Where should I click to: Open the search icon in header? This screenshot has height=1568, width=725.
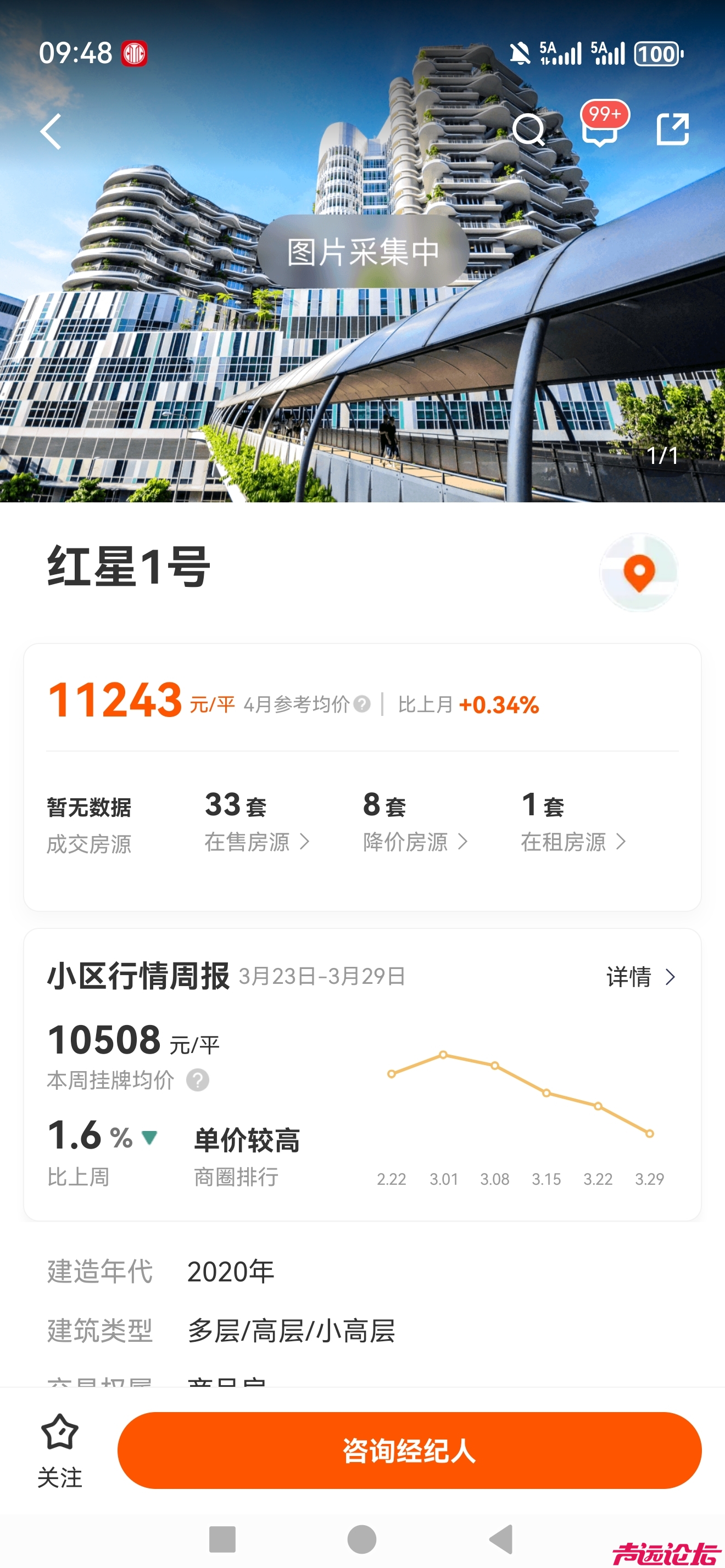(528, 130)
